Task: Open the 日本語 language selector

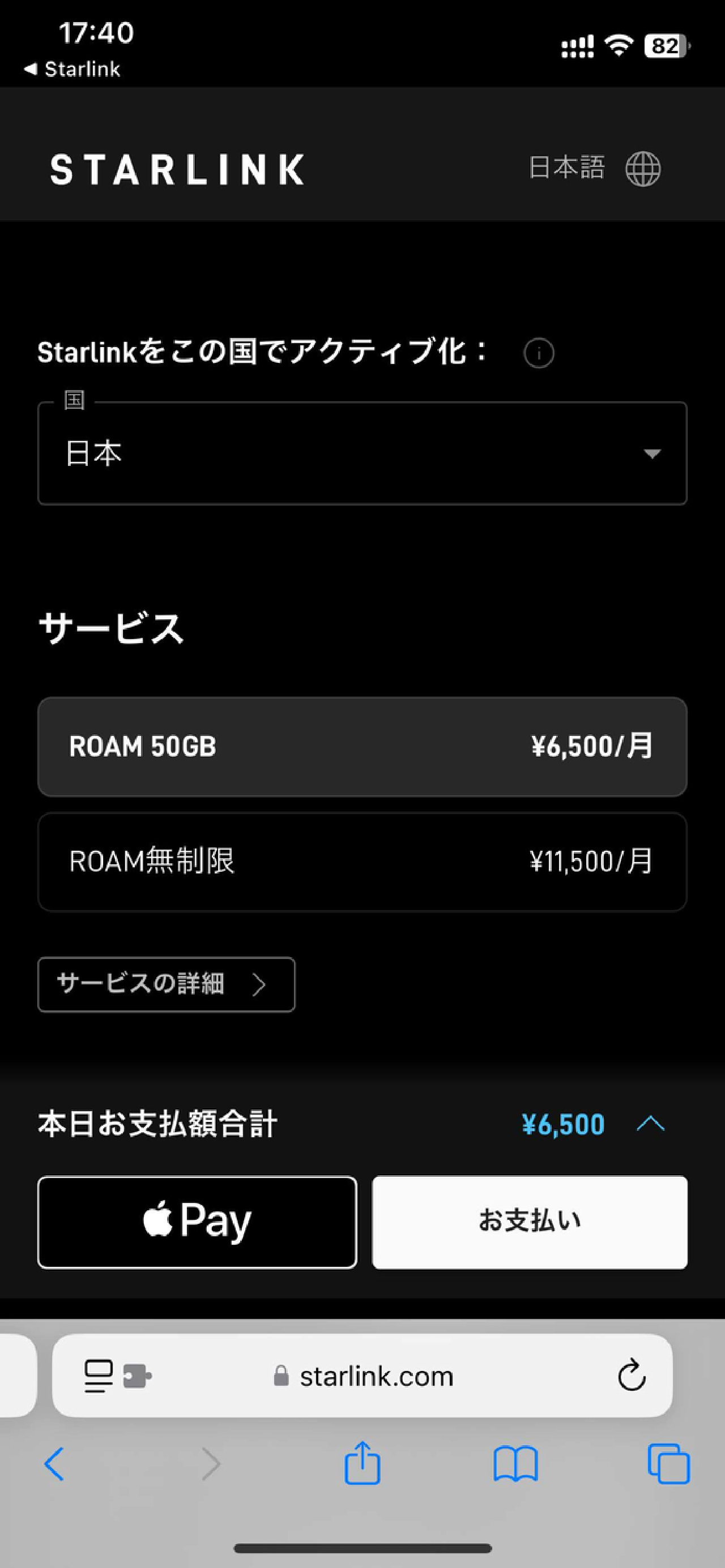Action: [x=594, y=168]
